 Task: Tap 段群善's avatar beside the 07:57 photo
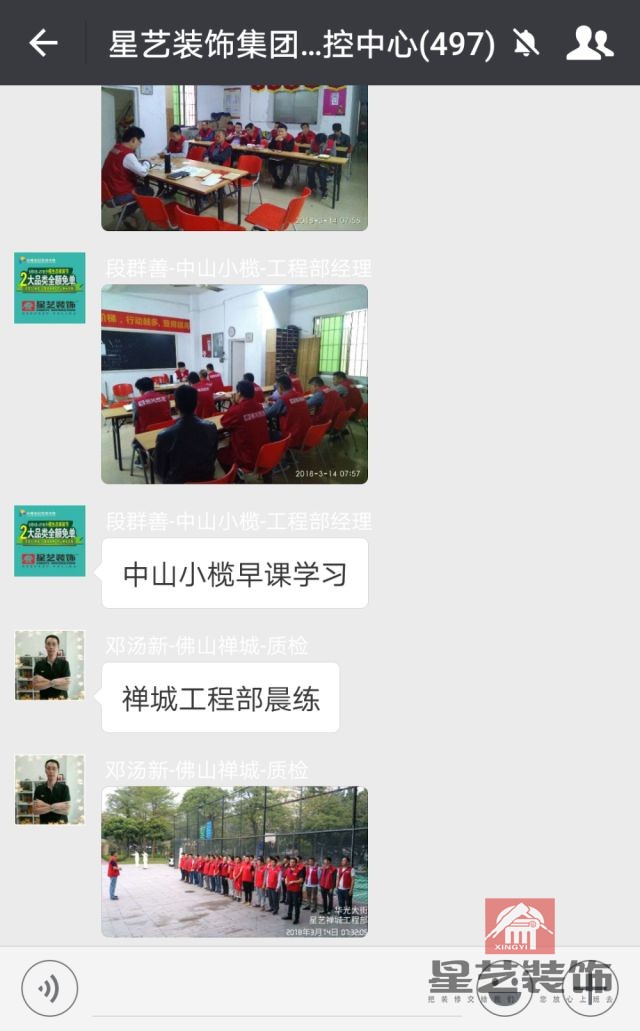(x=49, y=288)
